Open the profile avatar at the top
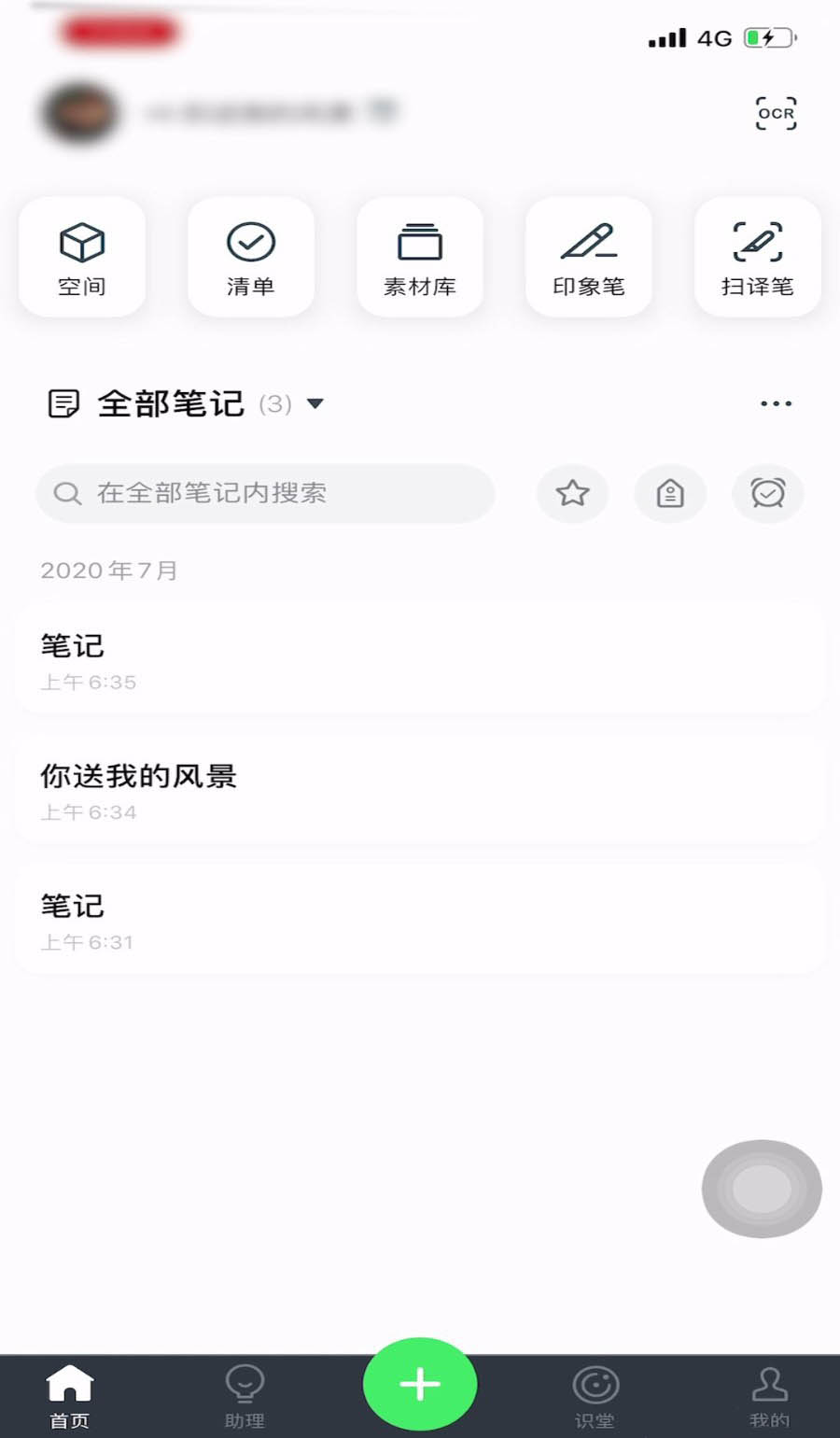This screenshot has height=1438, width=840. click(80, 113)
